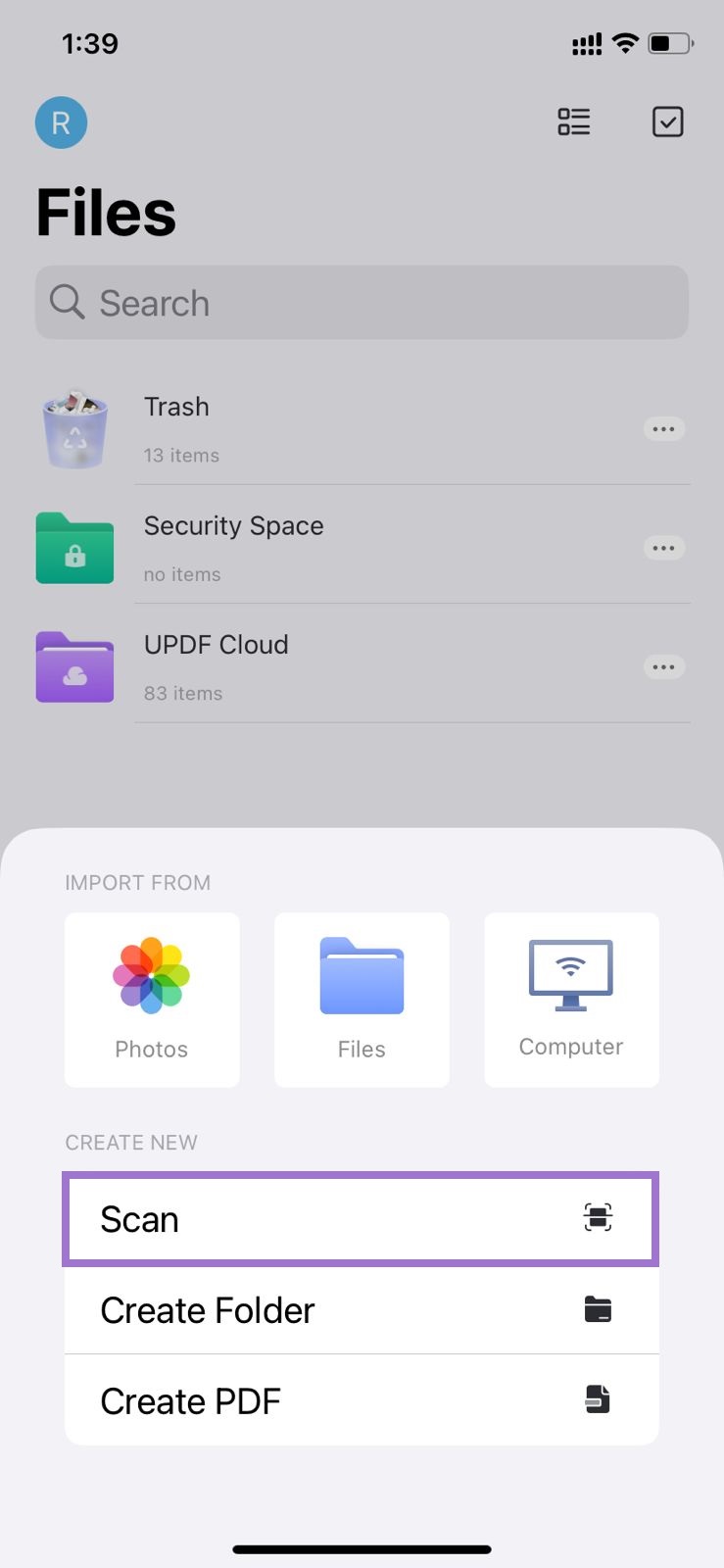This screenshot has height=1568, width=724.
Task: Open the R profile avatar
Action: tap(61, 122)
